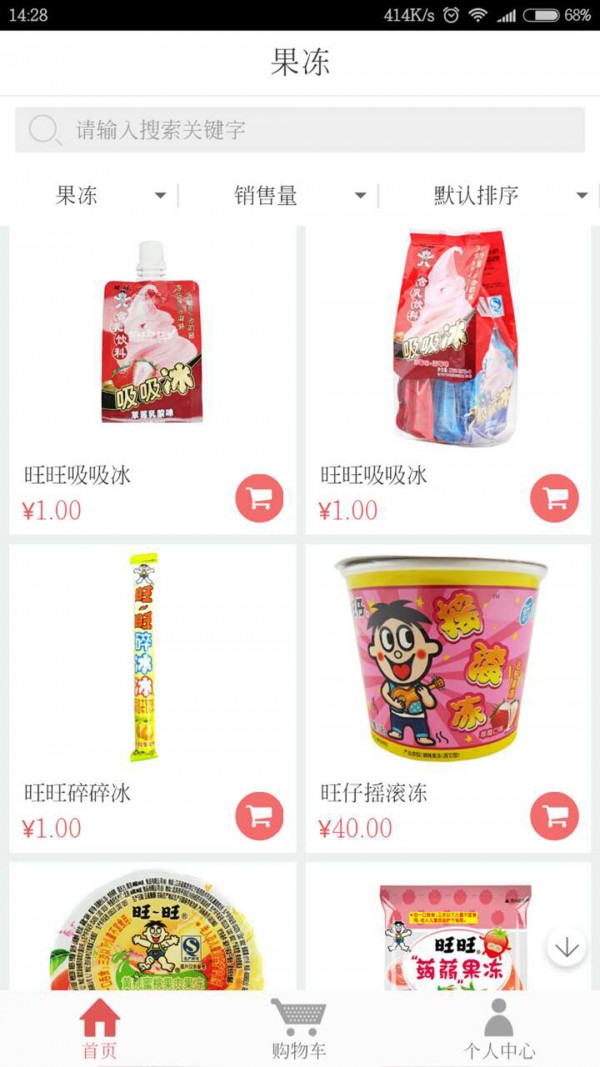Go to the 首页 home tab
Image resolution: width=600 pixels, height=1067 pixels.
[100, 1027]
